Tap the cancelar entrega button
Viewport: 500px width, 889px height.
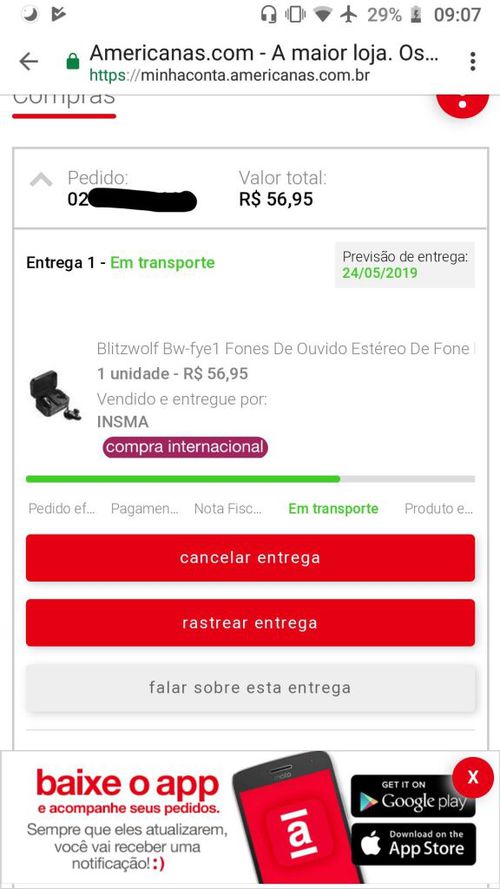click(x=250, y=558)
